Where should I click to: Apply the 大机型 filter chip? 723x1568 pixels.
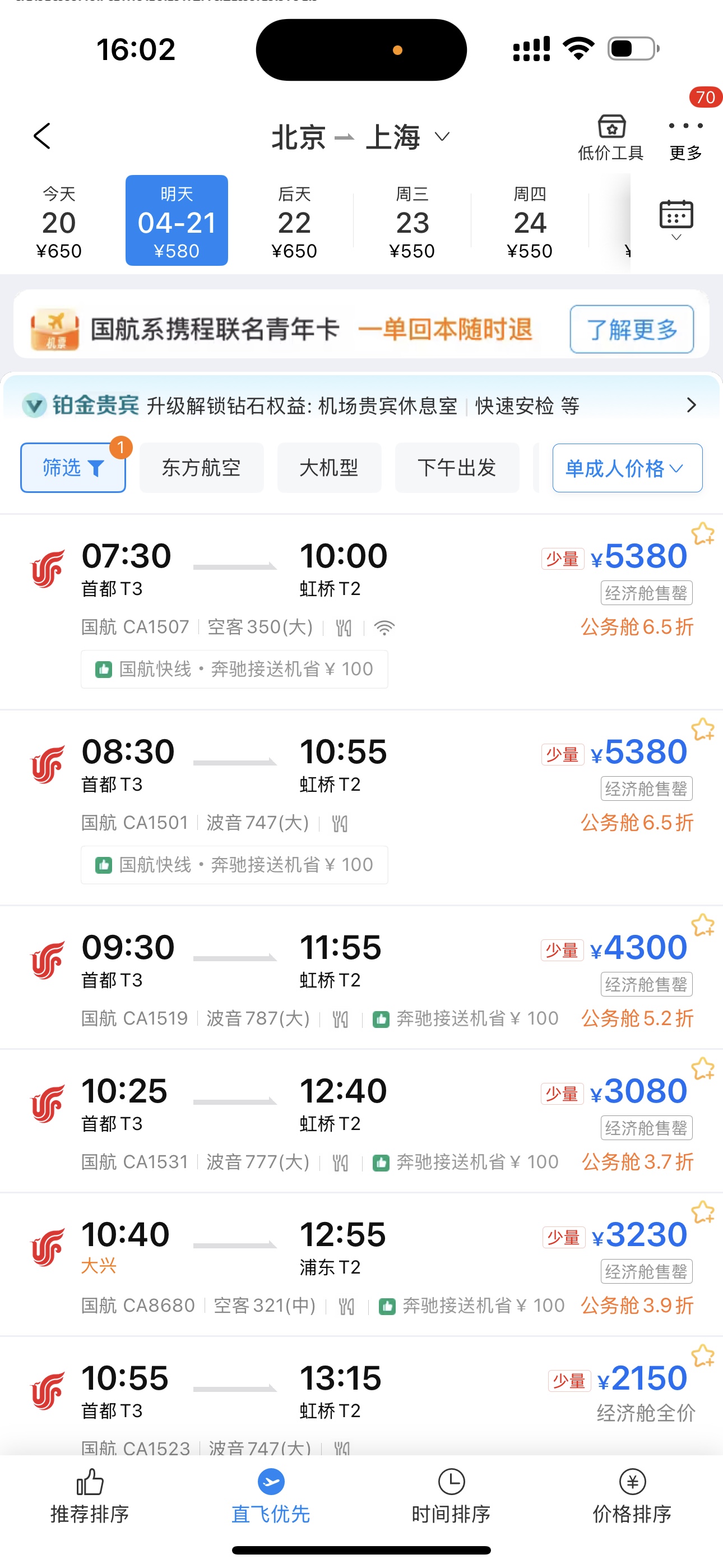coord(329,468)
